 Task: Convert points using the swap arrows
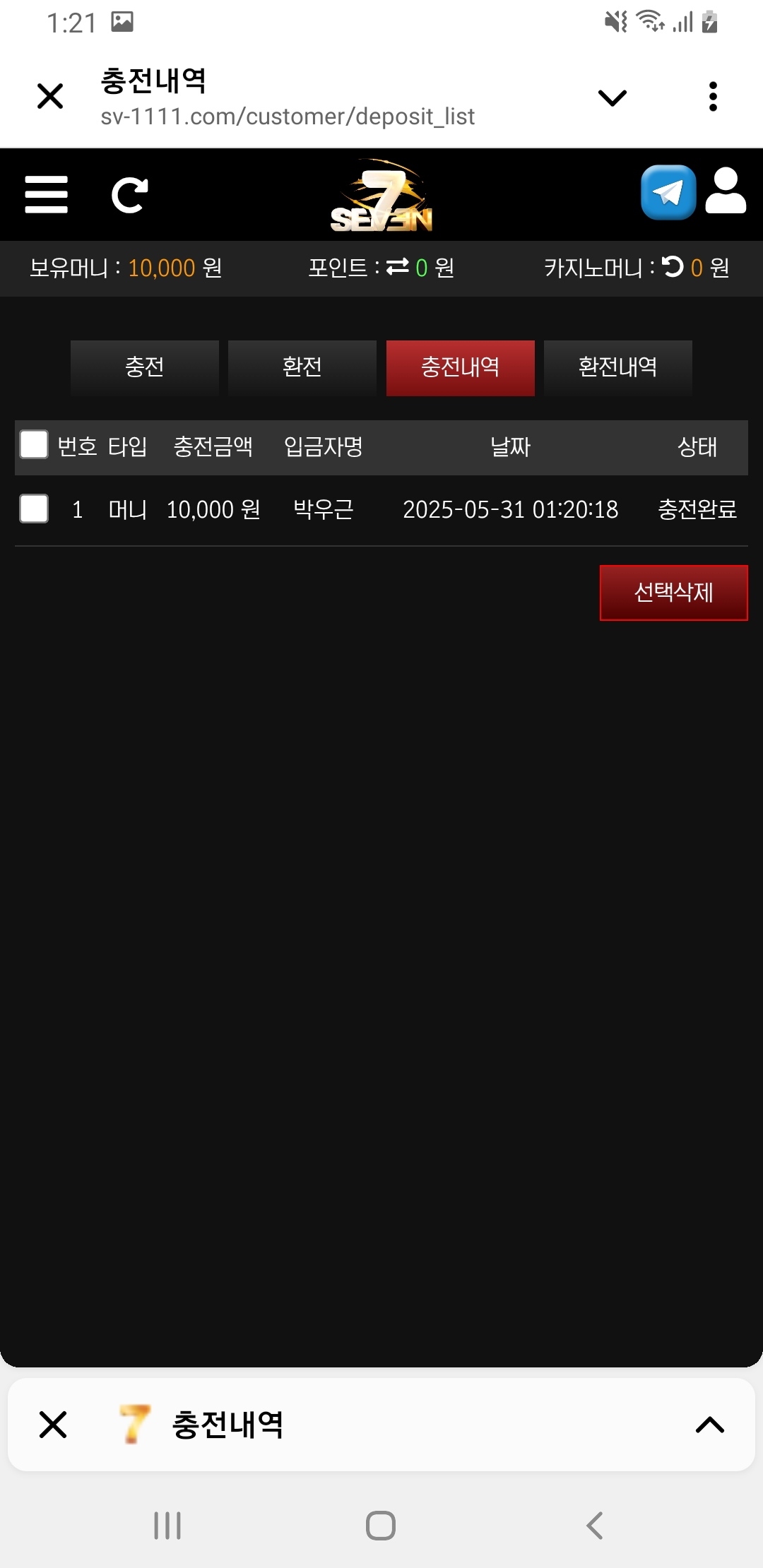tap(398, 266)
